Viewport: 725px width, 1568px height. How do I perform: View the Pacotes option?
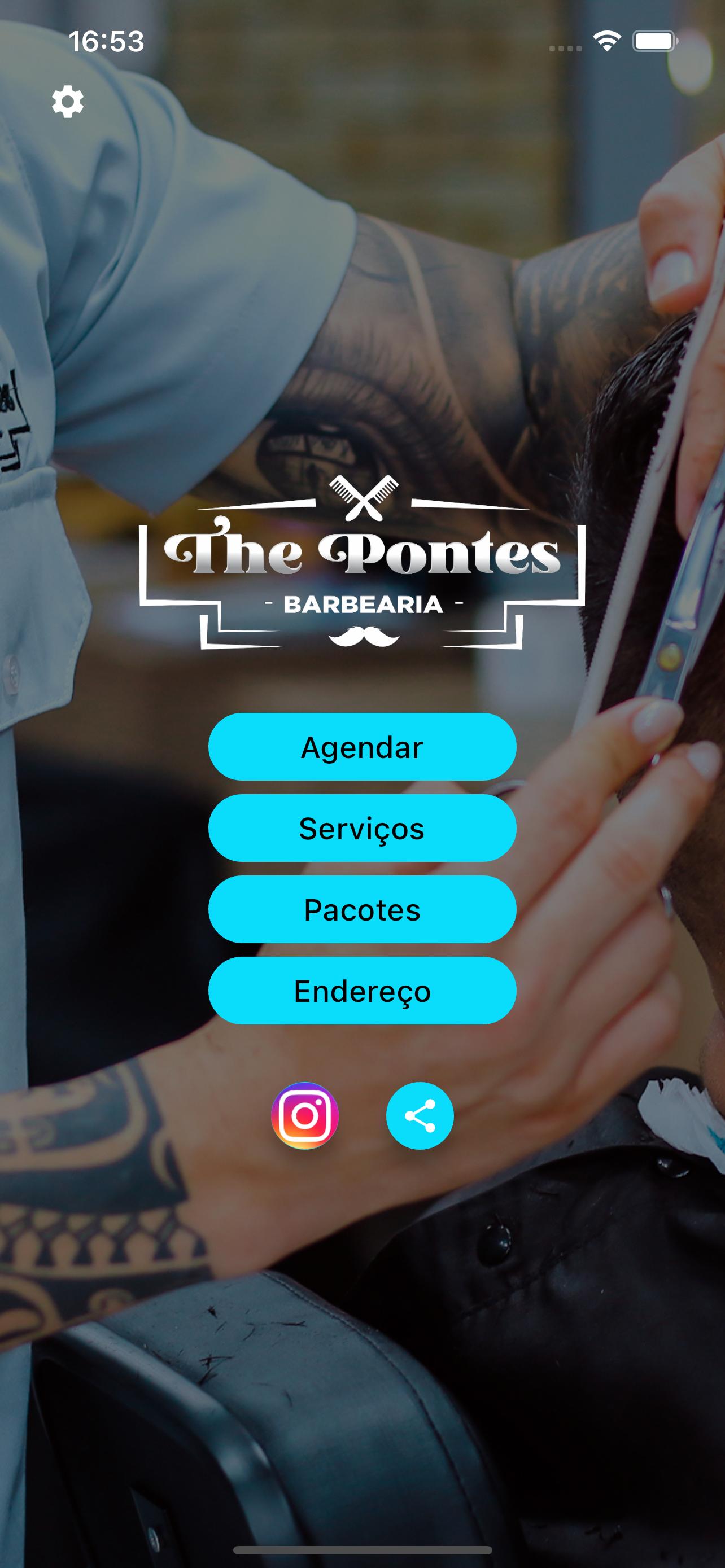point(362,909)
